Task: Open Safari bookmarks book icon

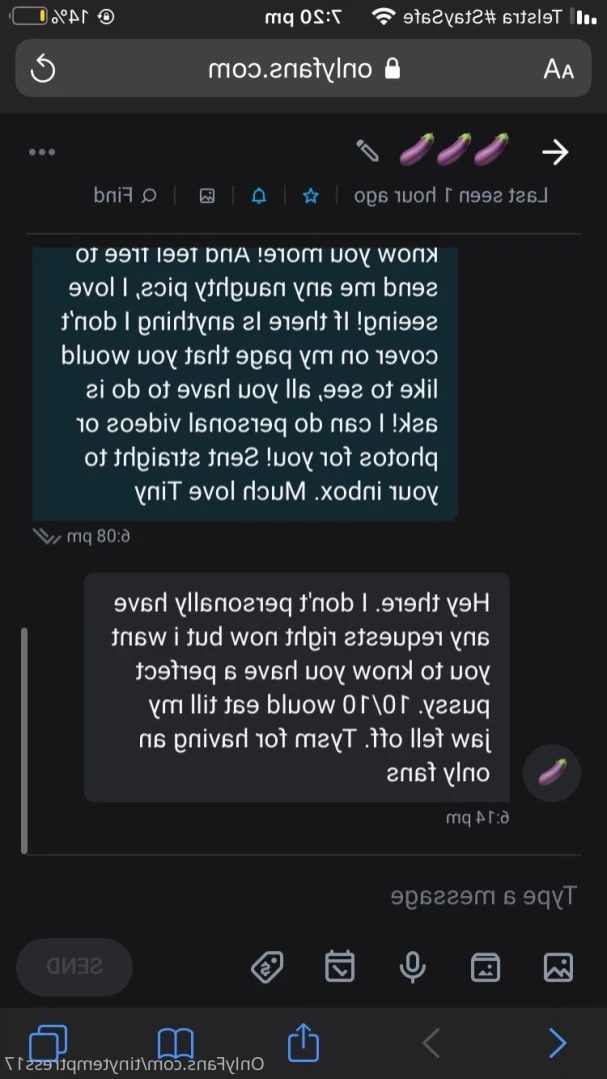Action: 176,1043
